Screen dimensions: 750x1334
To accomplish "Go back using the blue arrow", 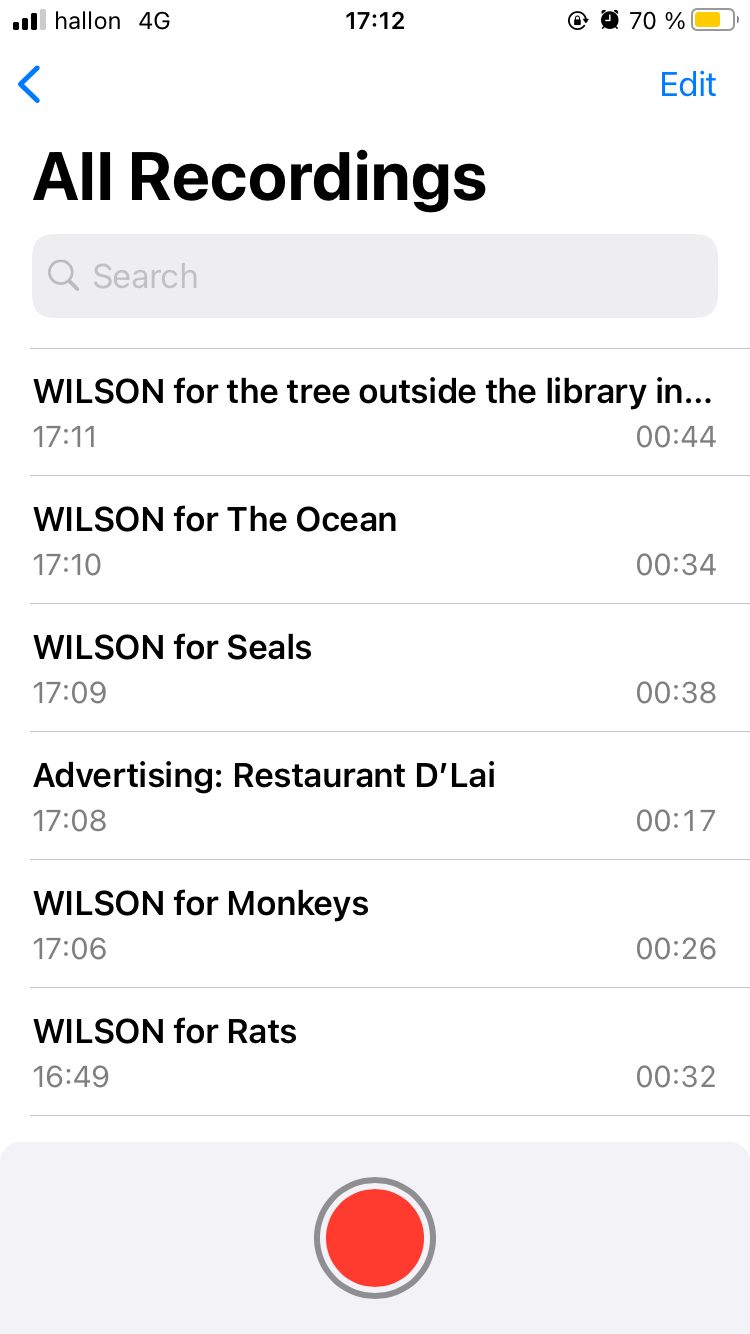I will tap(30, 85).
